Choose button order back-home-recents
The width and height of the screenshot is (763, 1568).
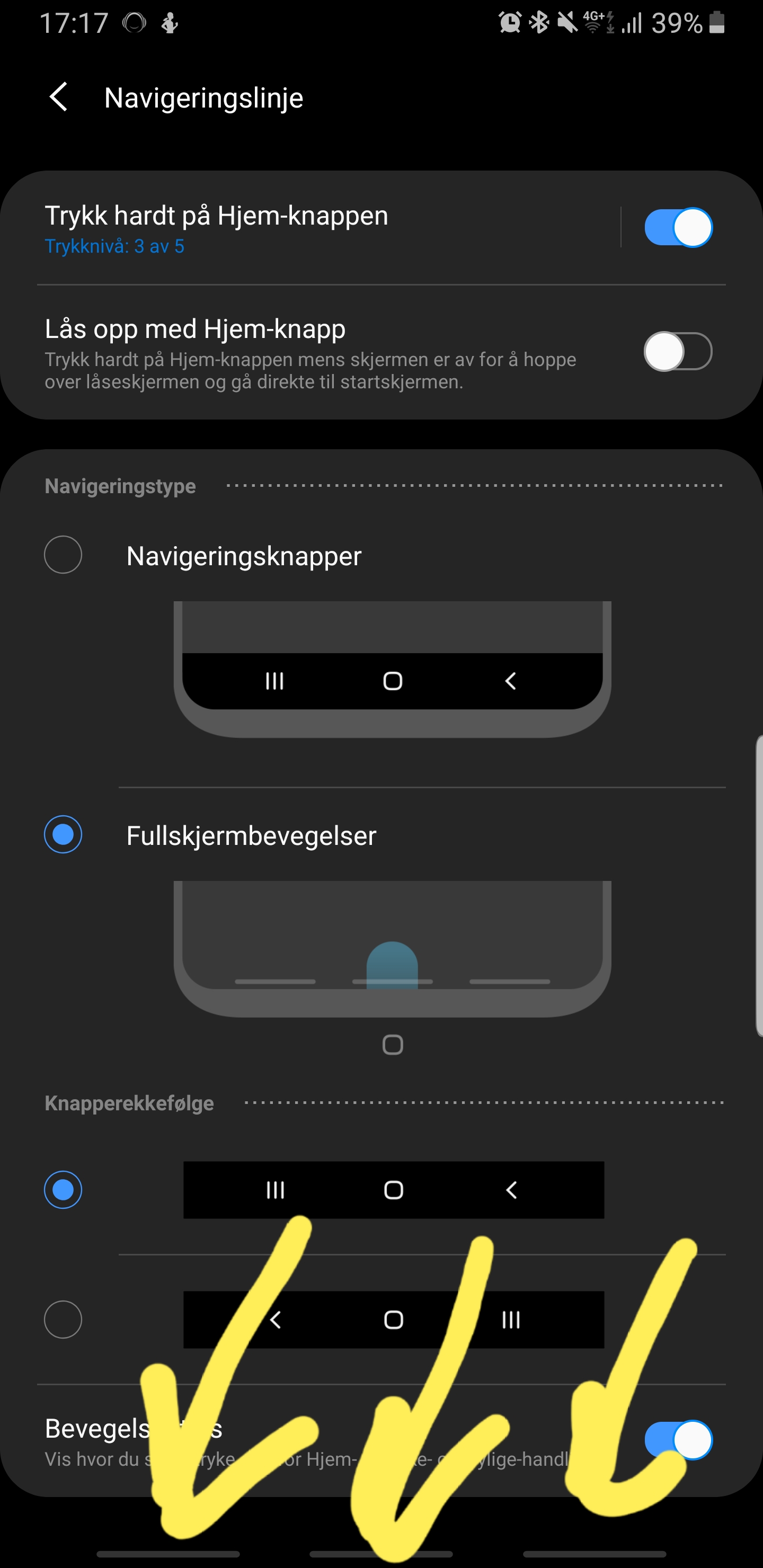click(x=63, y=1319)
